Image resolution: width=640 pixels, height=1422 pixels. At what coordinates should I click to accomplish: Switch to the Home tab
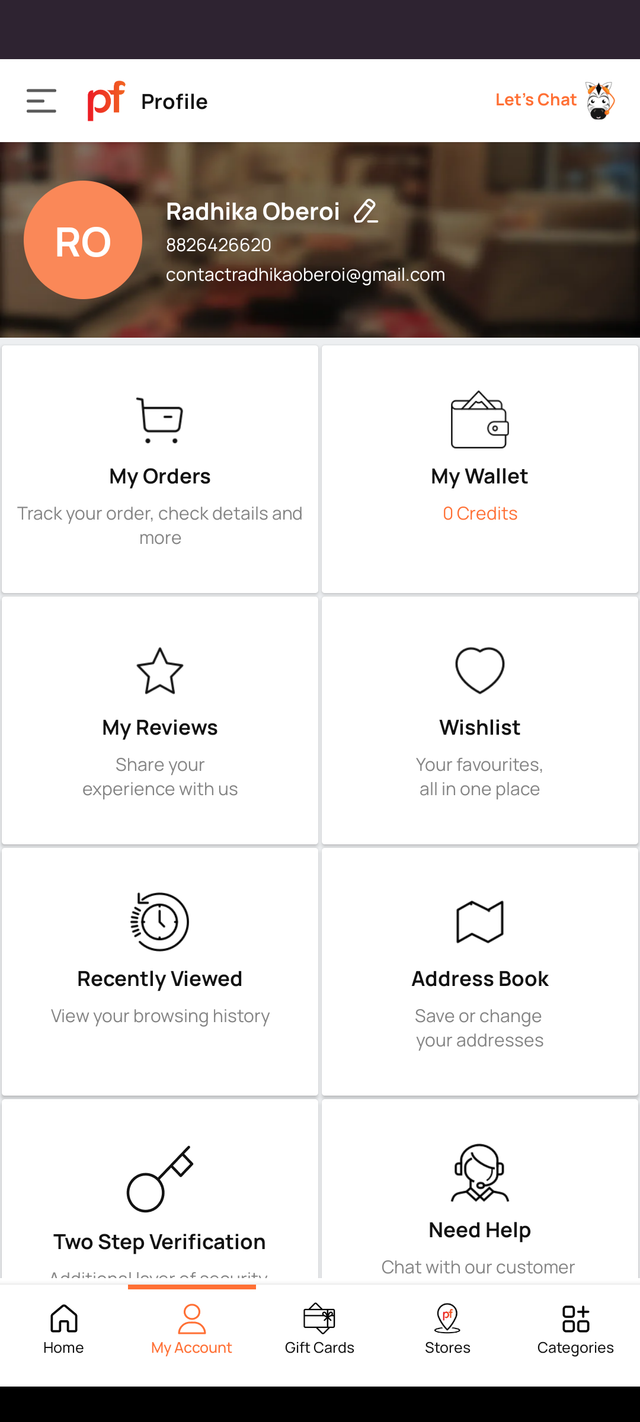pyautogui.click(x=64, y=1330)
